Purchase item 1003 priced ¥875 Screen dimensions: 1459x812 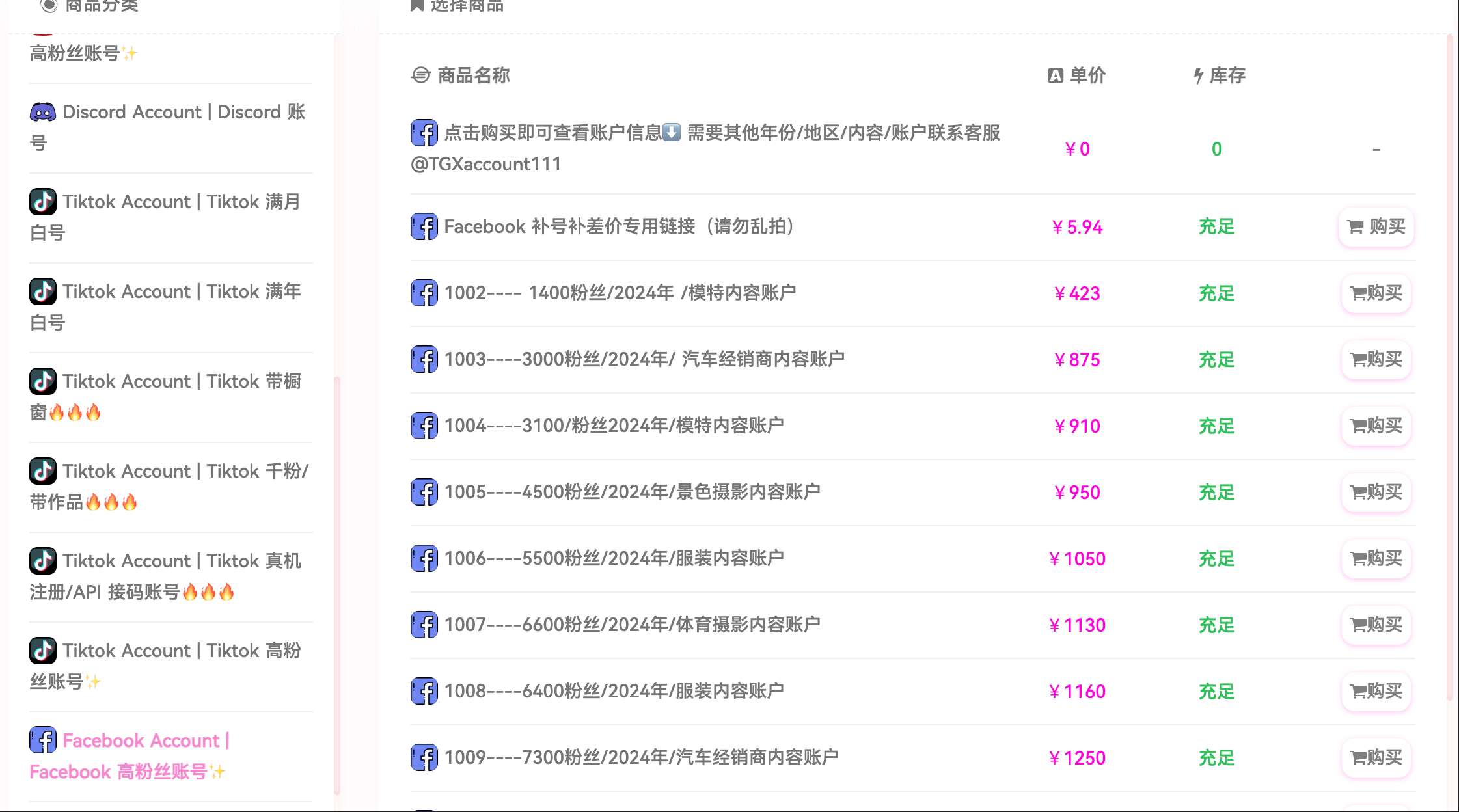click(1376, 359)
